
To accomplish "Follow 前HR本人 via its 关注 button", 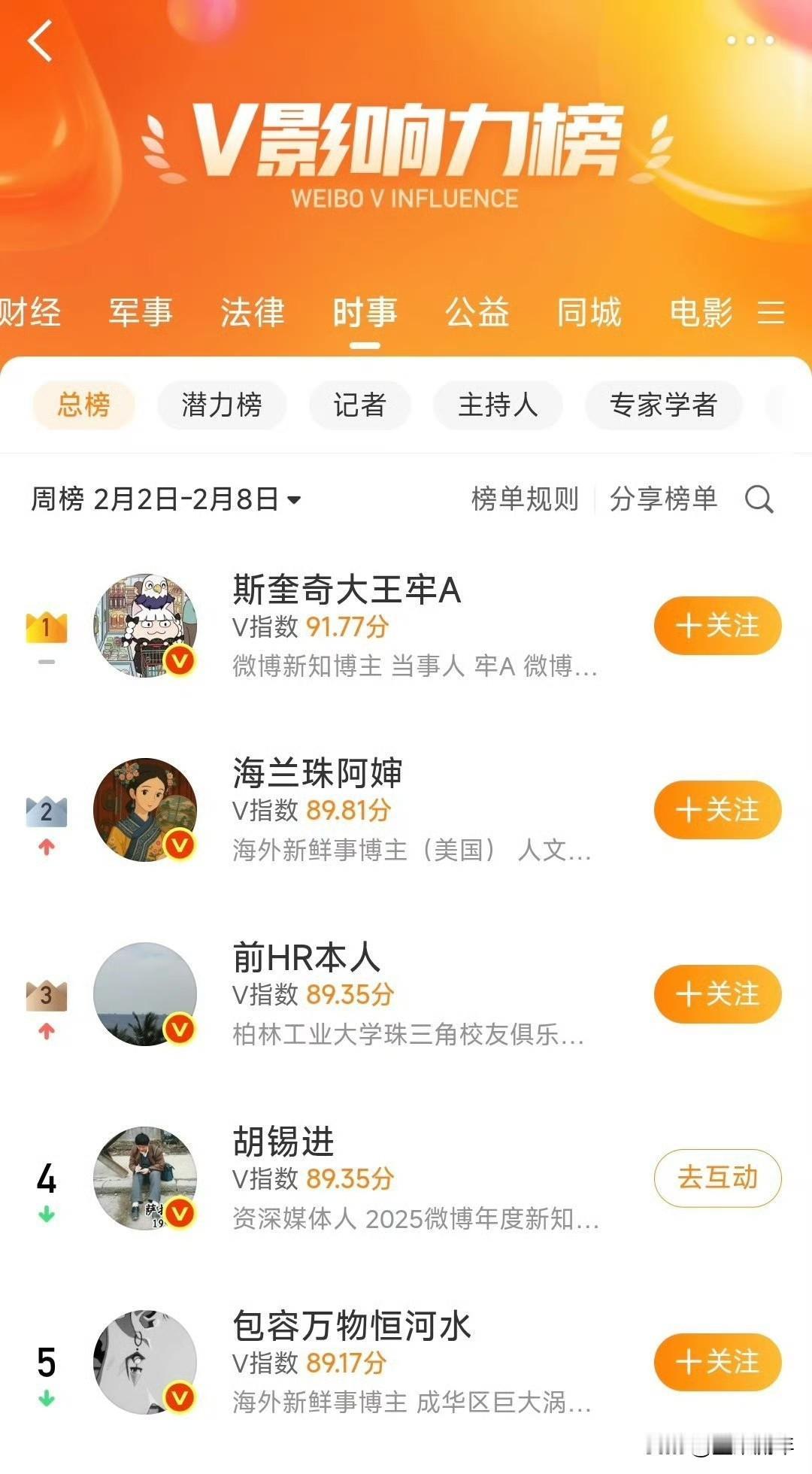I will point(717,994).
